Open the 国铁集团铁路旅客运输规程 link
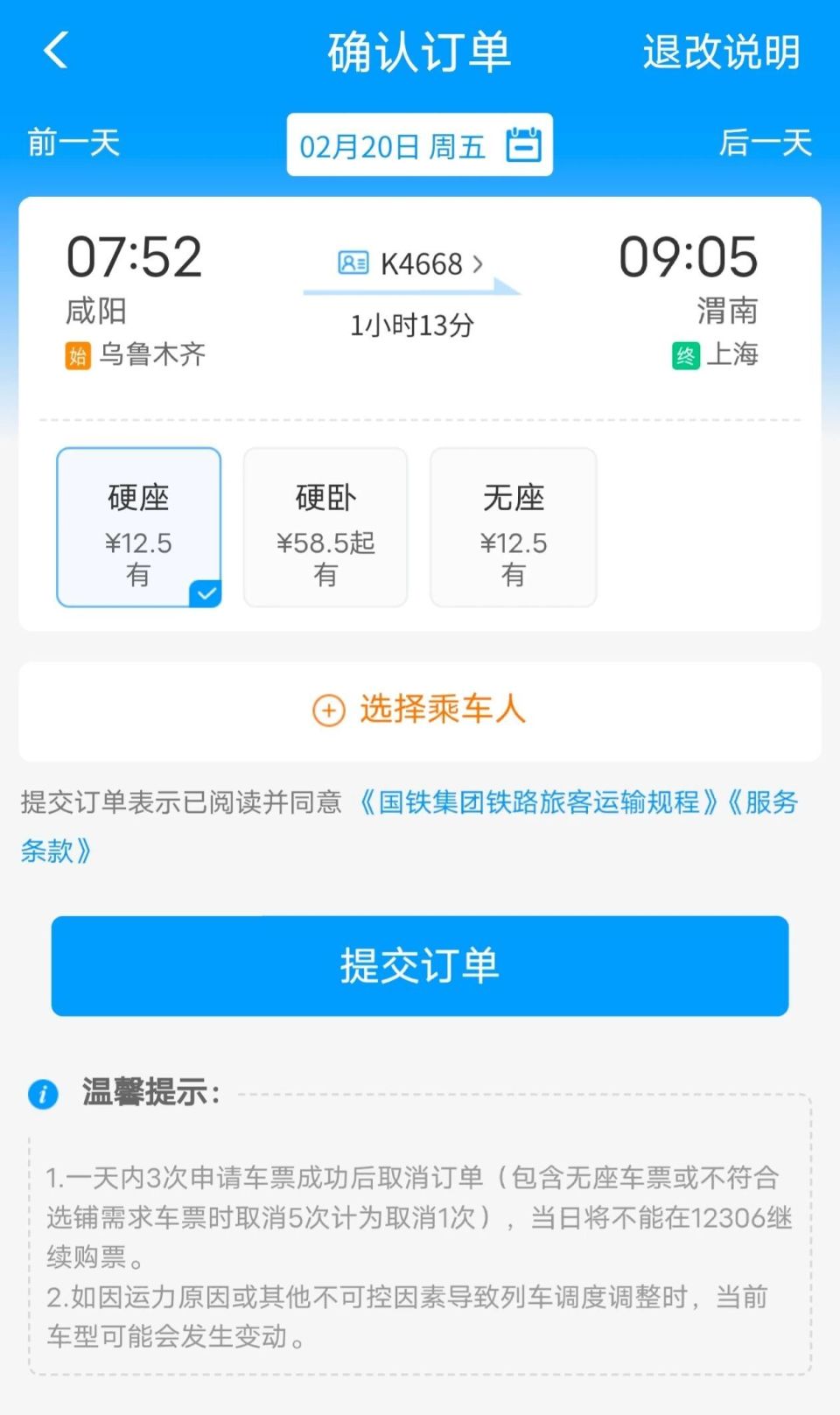Viewport: 840px width, 1415px height. [x=540, y=803]
